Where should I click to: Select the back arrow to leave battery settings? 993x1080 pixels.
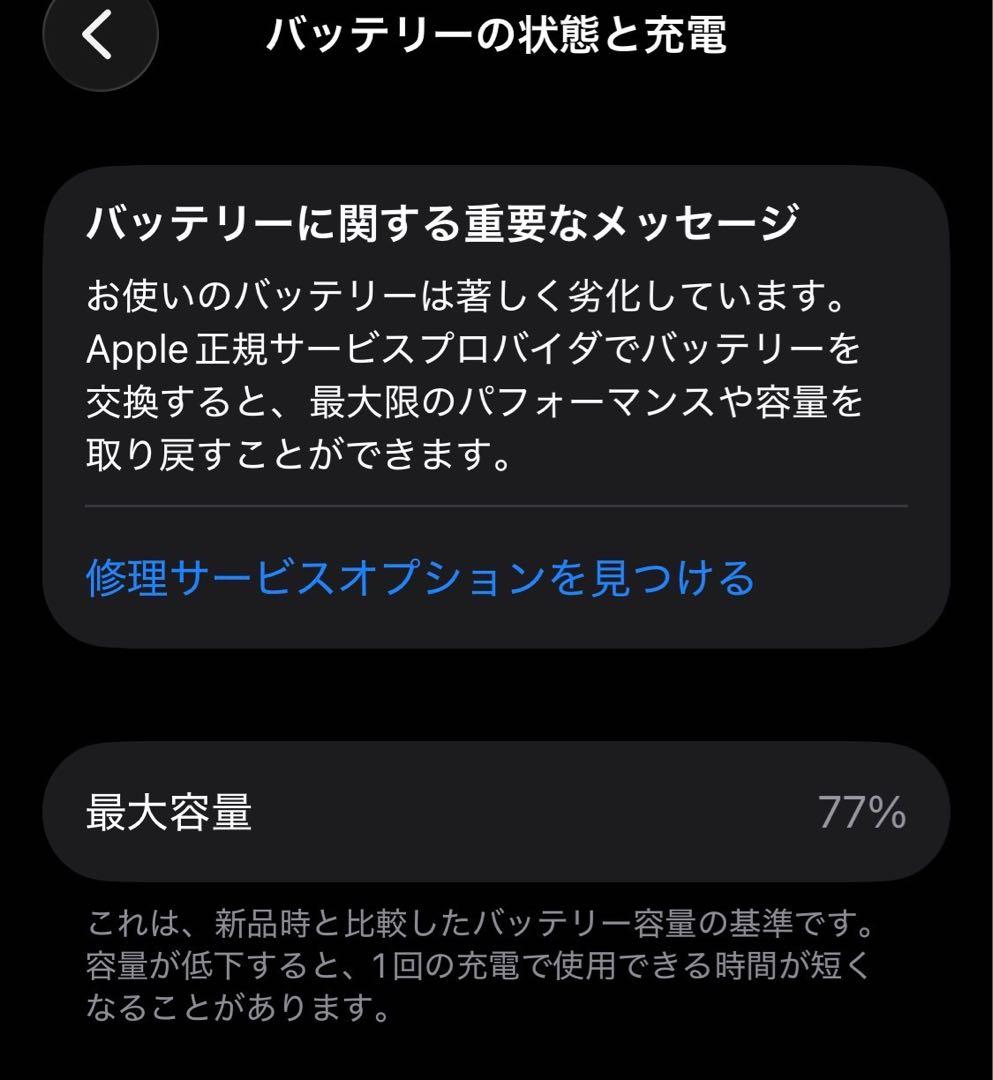[100, 32]
